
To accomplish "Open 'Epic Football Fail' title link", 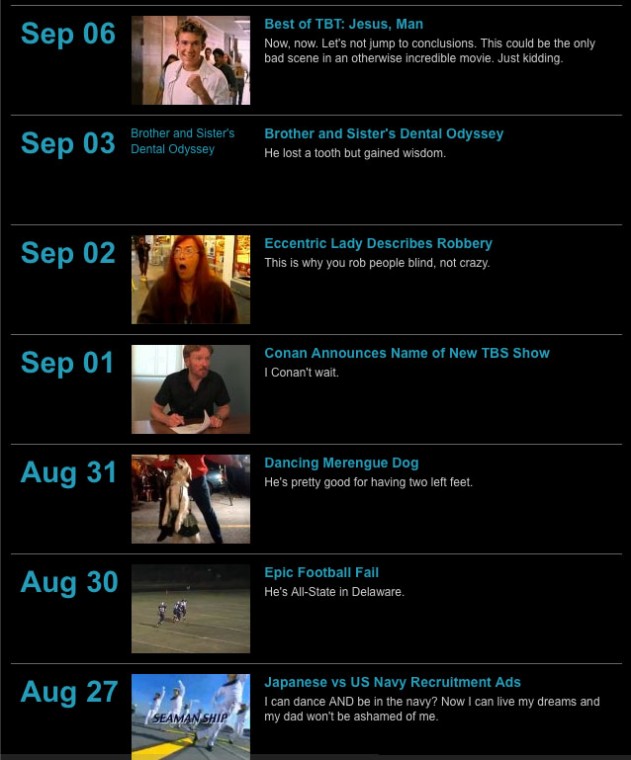I will point(321,573).
